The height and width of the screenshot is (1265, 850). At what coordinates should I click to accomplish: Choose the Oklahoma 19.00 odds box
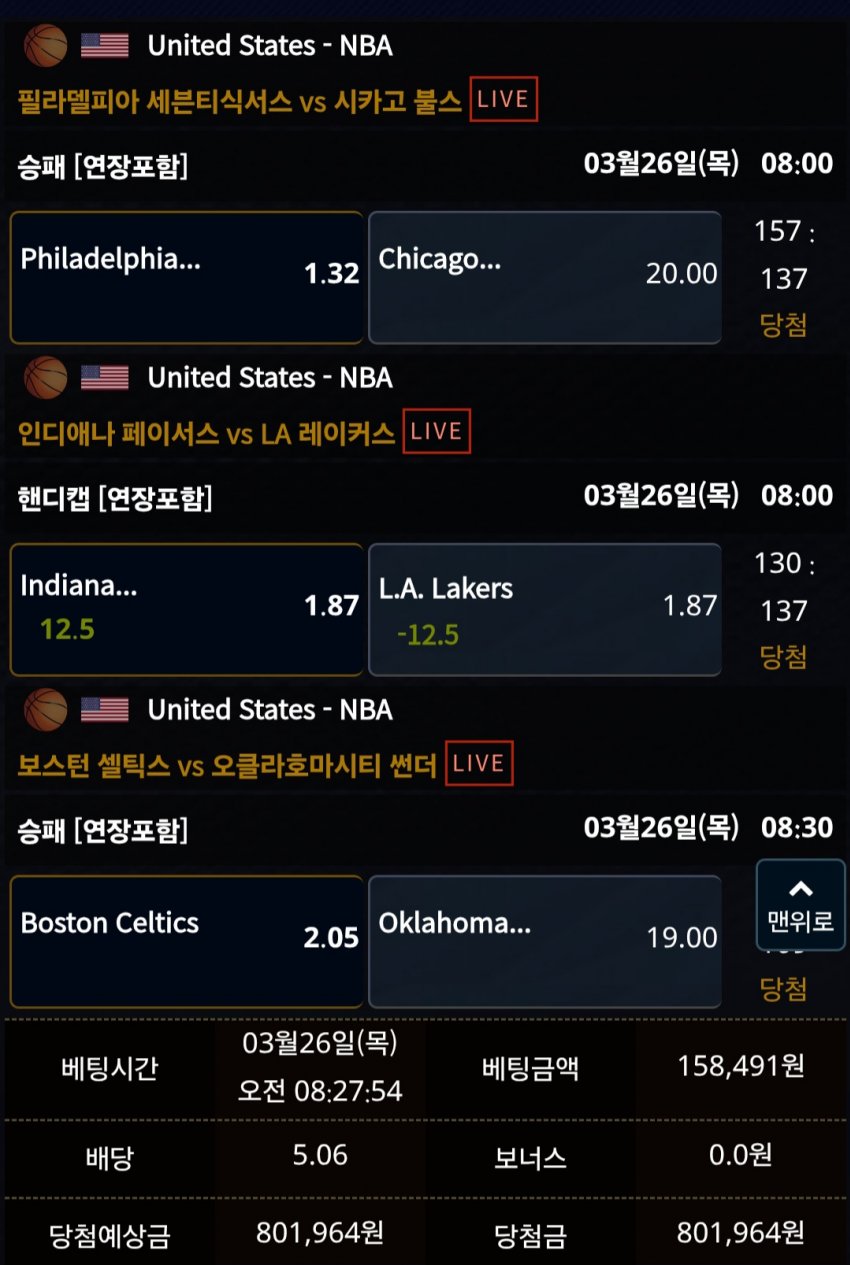pos(545,941)
